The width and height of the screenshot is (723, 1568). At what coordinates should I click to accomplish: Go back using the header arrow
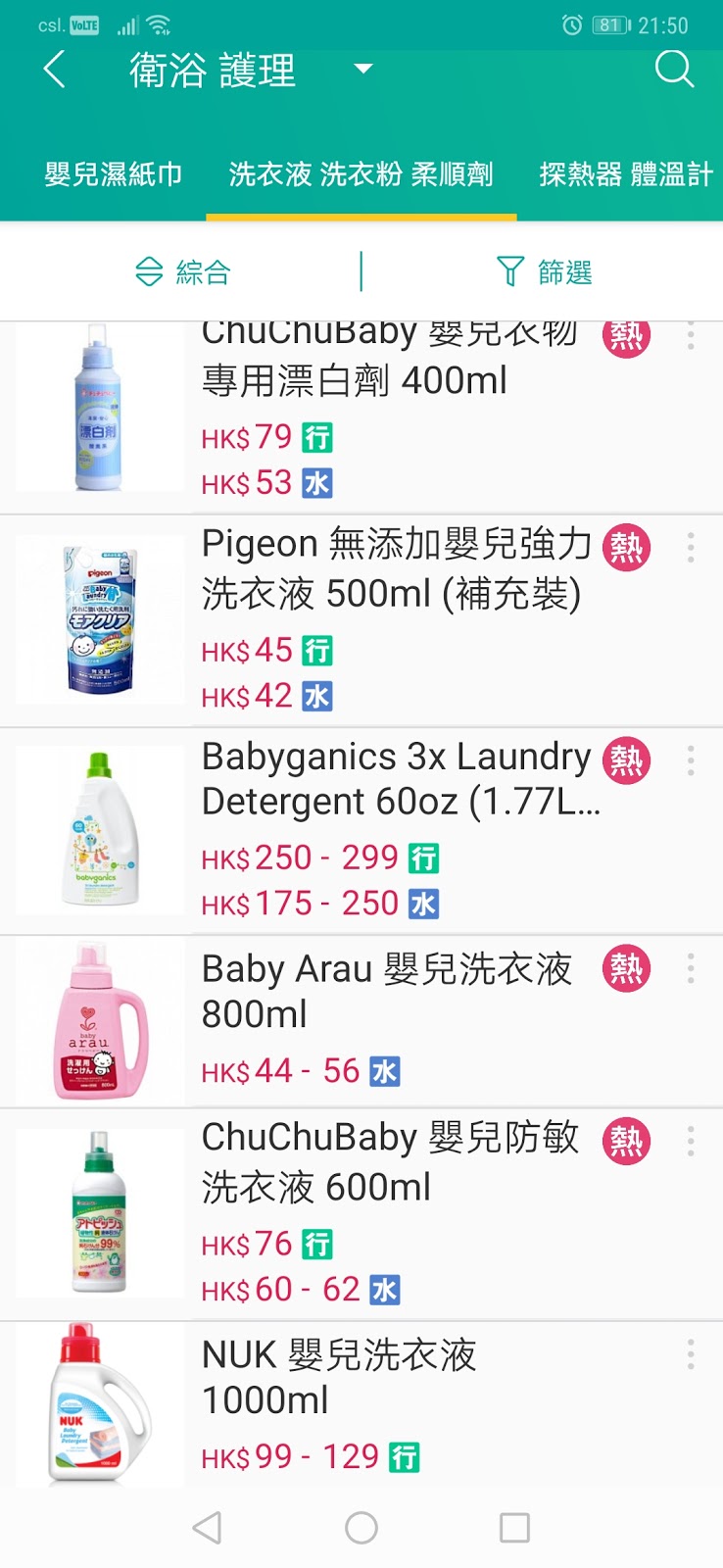point(55,70)
